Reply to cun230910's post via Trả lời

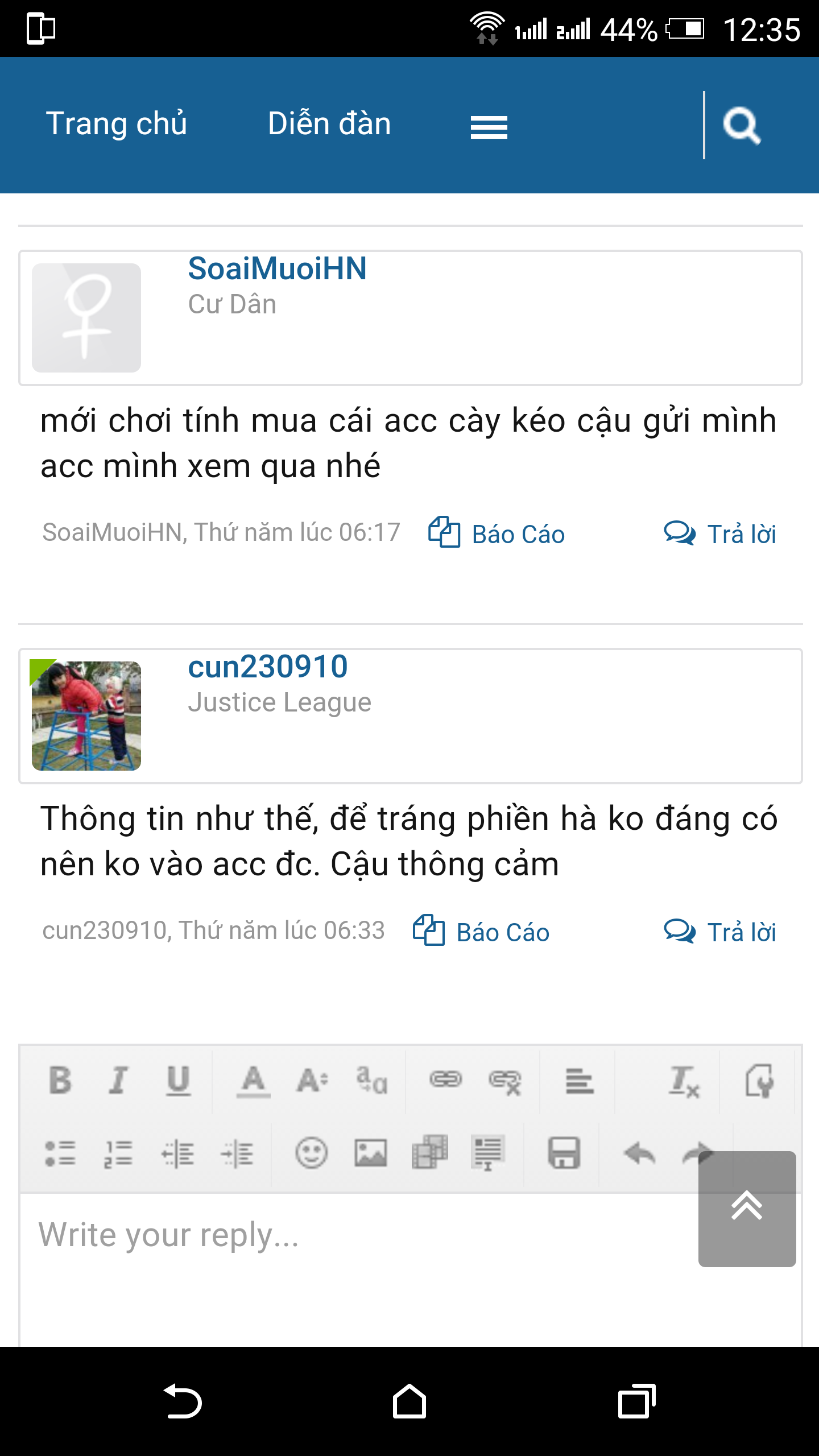tap(720, 932)
